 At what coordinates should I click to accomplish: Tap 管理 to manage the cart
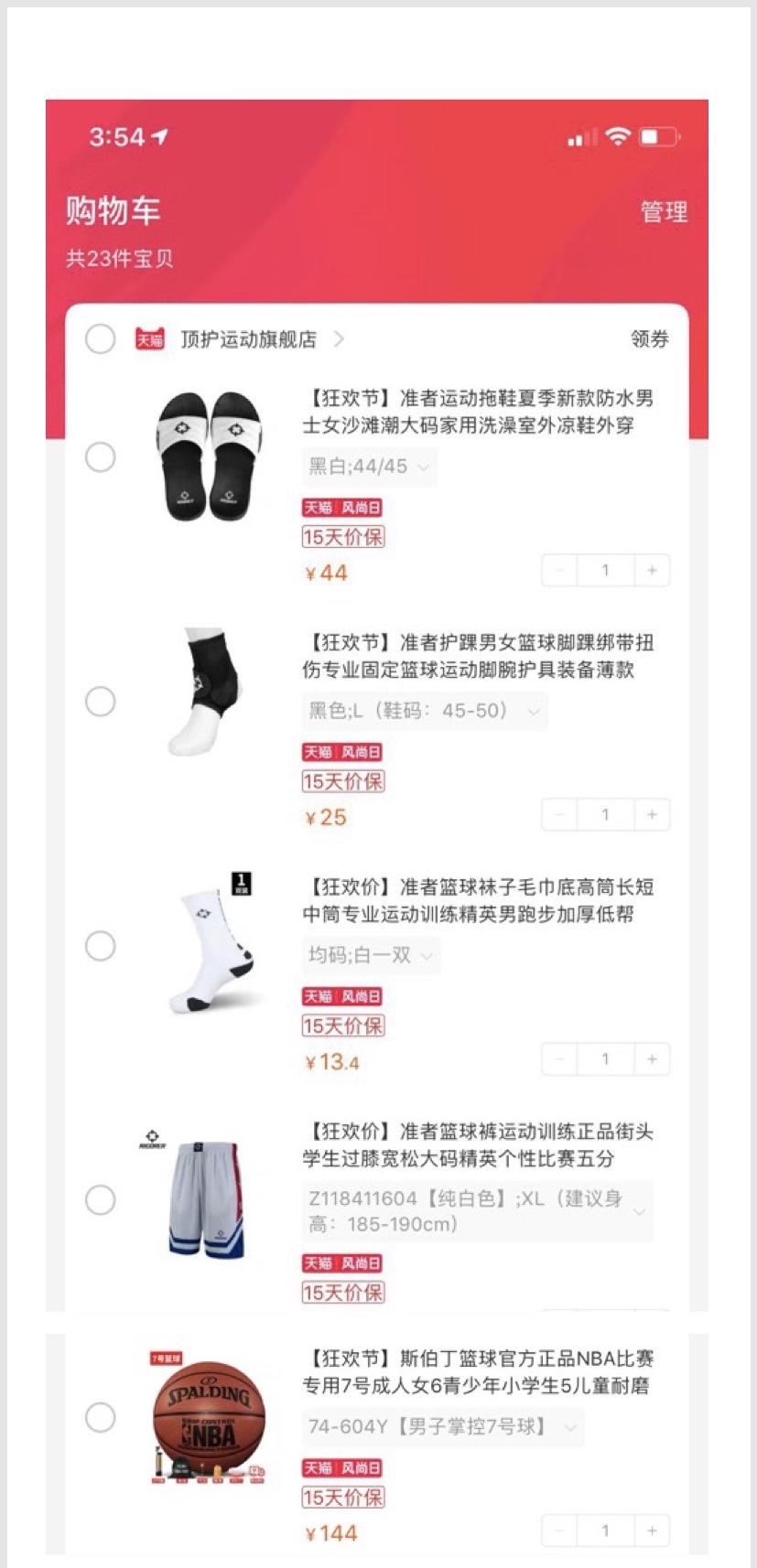tap(664, 211)
